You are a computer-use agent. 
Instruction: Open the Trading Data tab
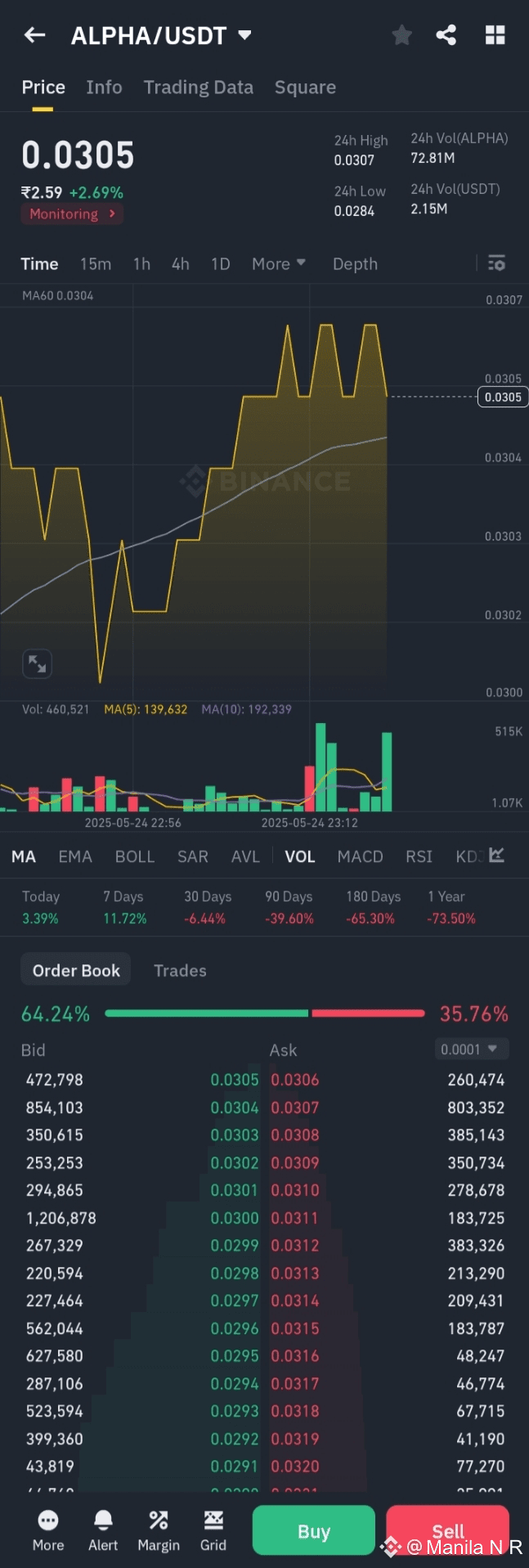point(199,88)
